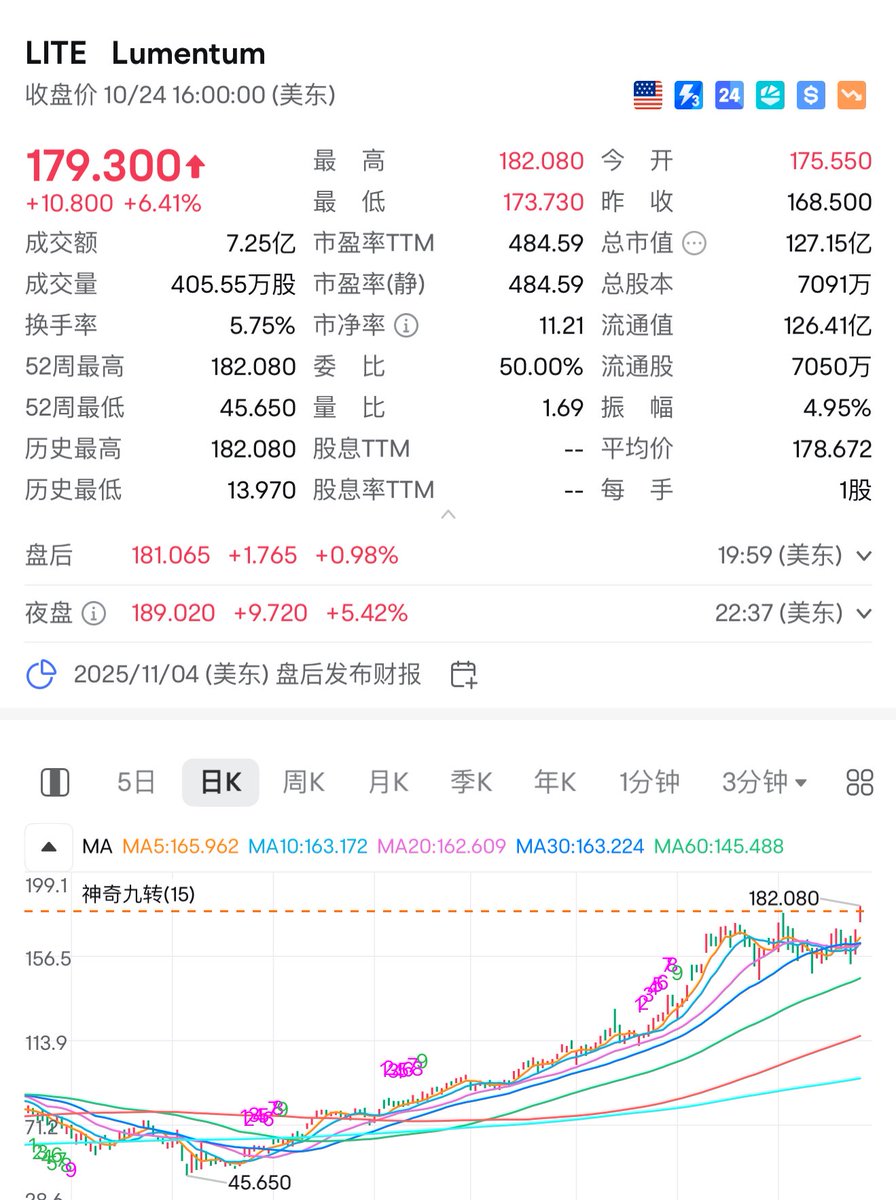The height and width of the screenshot is (1200, 896).
Task: Select the 周K chart tab
Action: coord(303,782)
